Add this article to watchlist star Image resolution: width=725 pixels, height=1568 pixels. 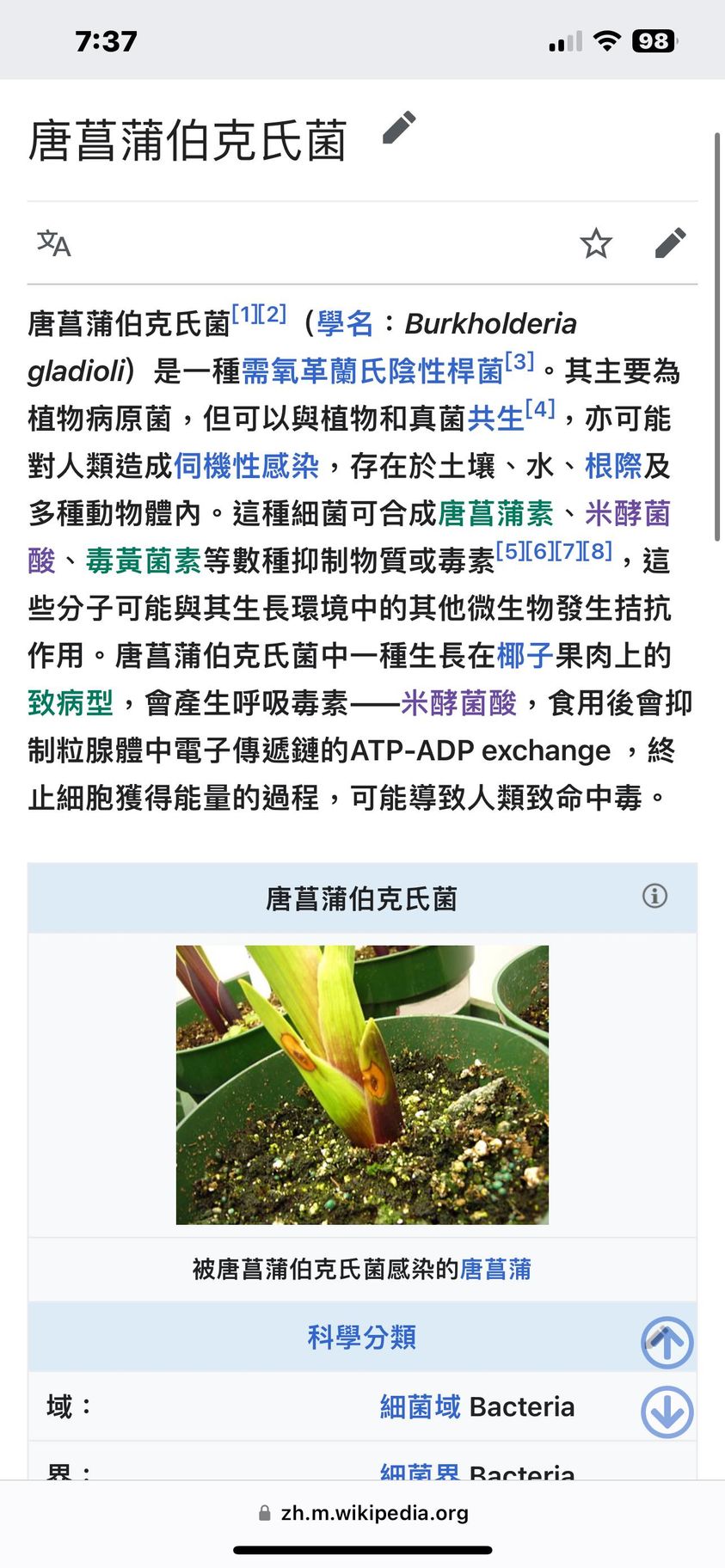[596, 244]
